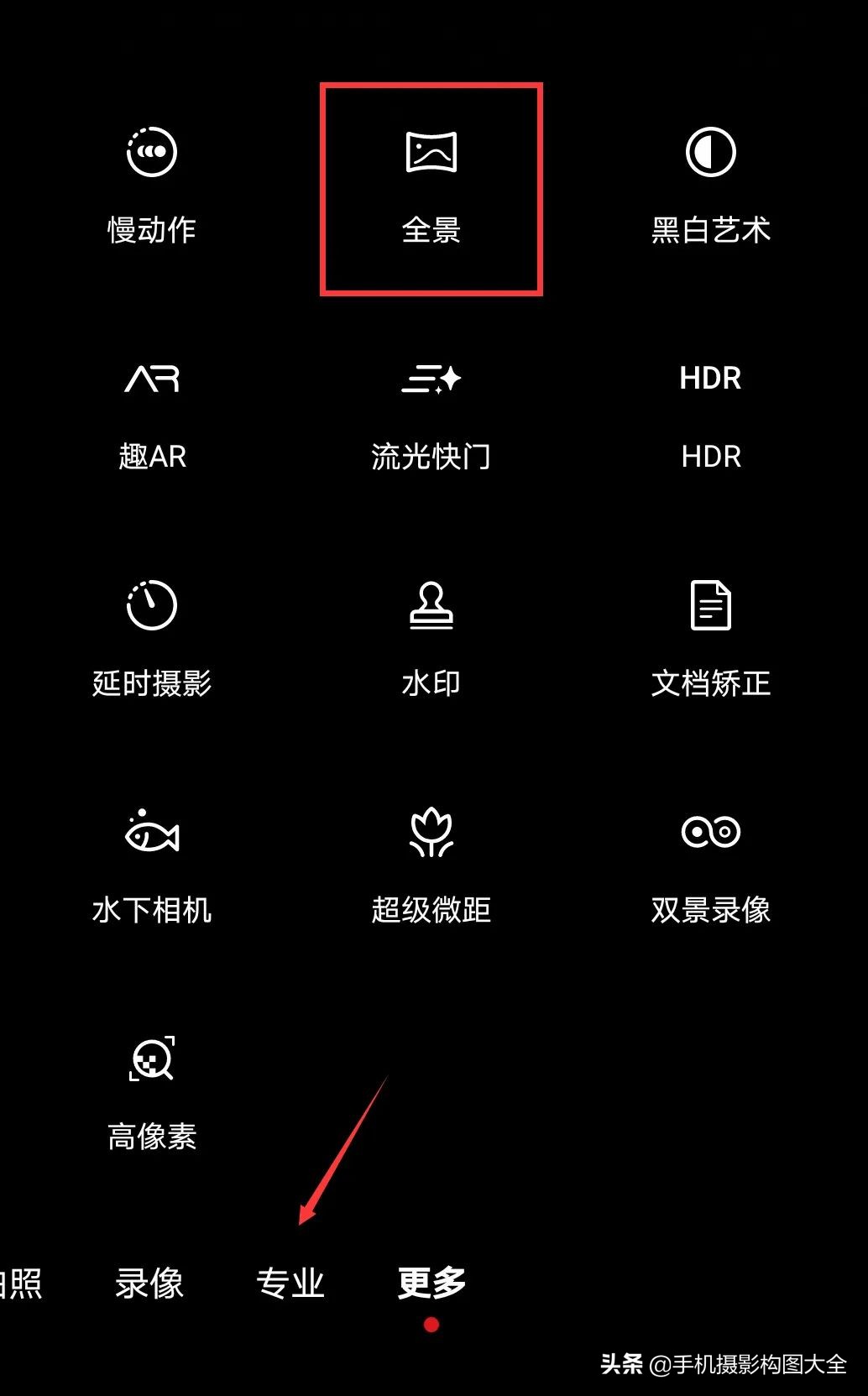Screen dimensions: 868x1396
Task: Switch to the 拍照 (Photo) tab
Action: pos(21,1283)
